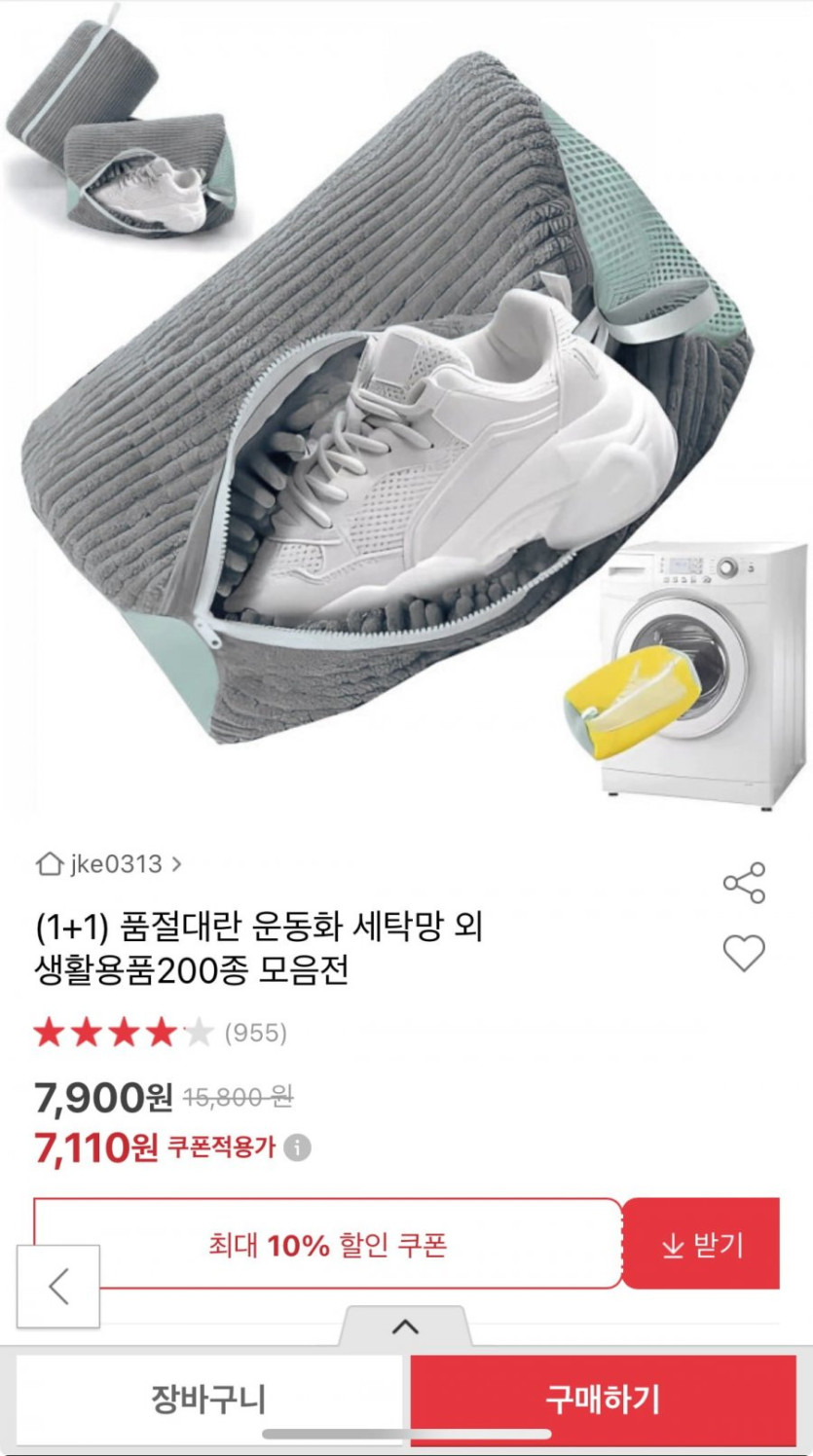Open seller jke0313 store page
Viewport: 813px width, 1456px height.
click(109, 864)
